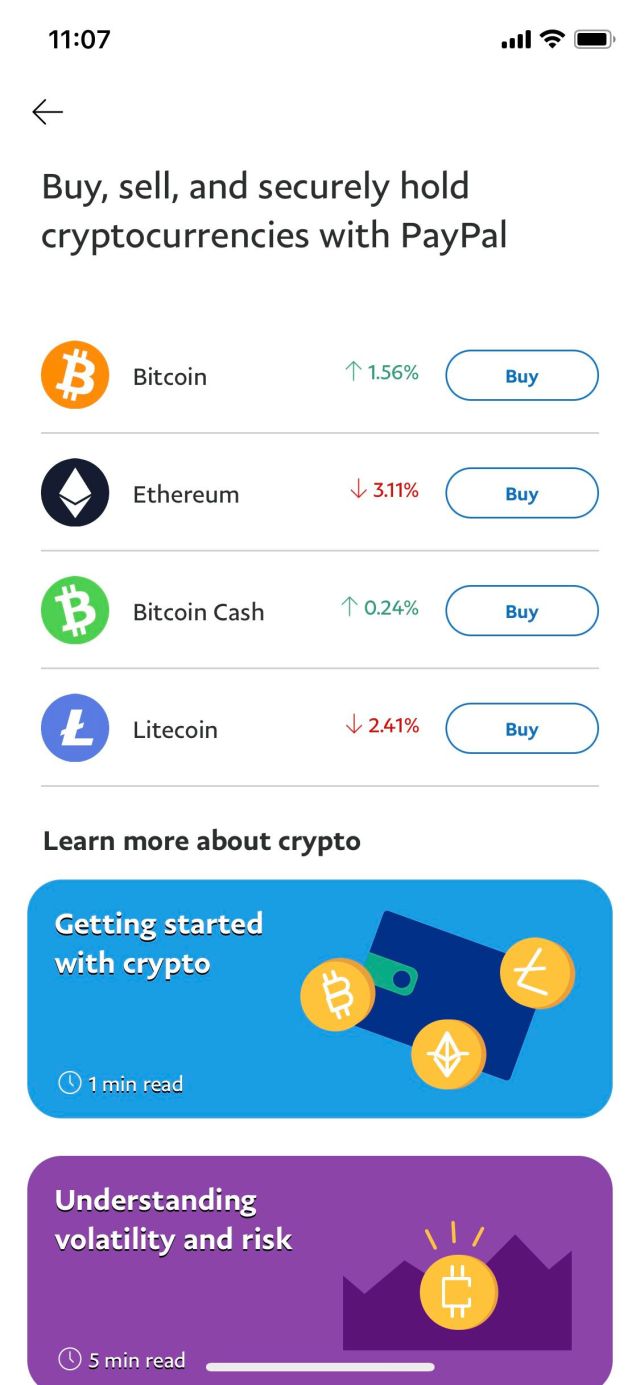View Litecoin details
Image resolution: width=640 pixels, height=1385 pixels.
[175, 730]
